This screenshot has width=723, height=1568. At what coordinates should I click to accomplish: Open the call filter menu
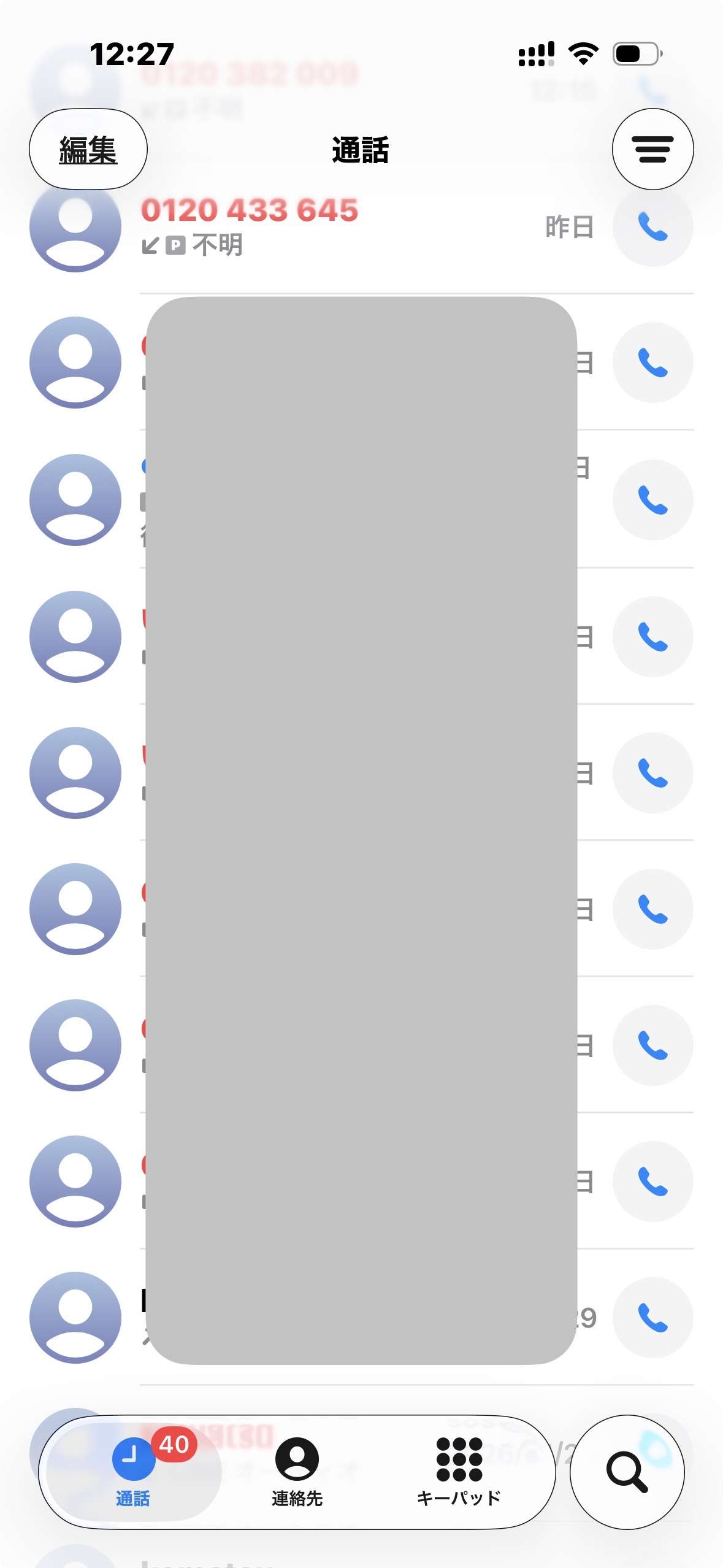(652, 150)
